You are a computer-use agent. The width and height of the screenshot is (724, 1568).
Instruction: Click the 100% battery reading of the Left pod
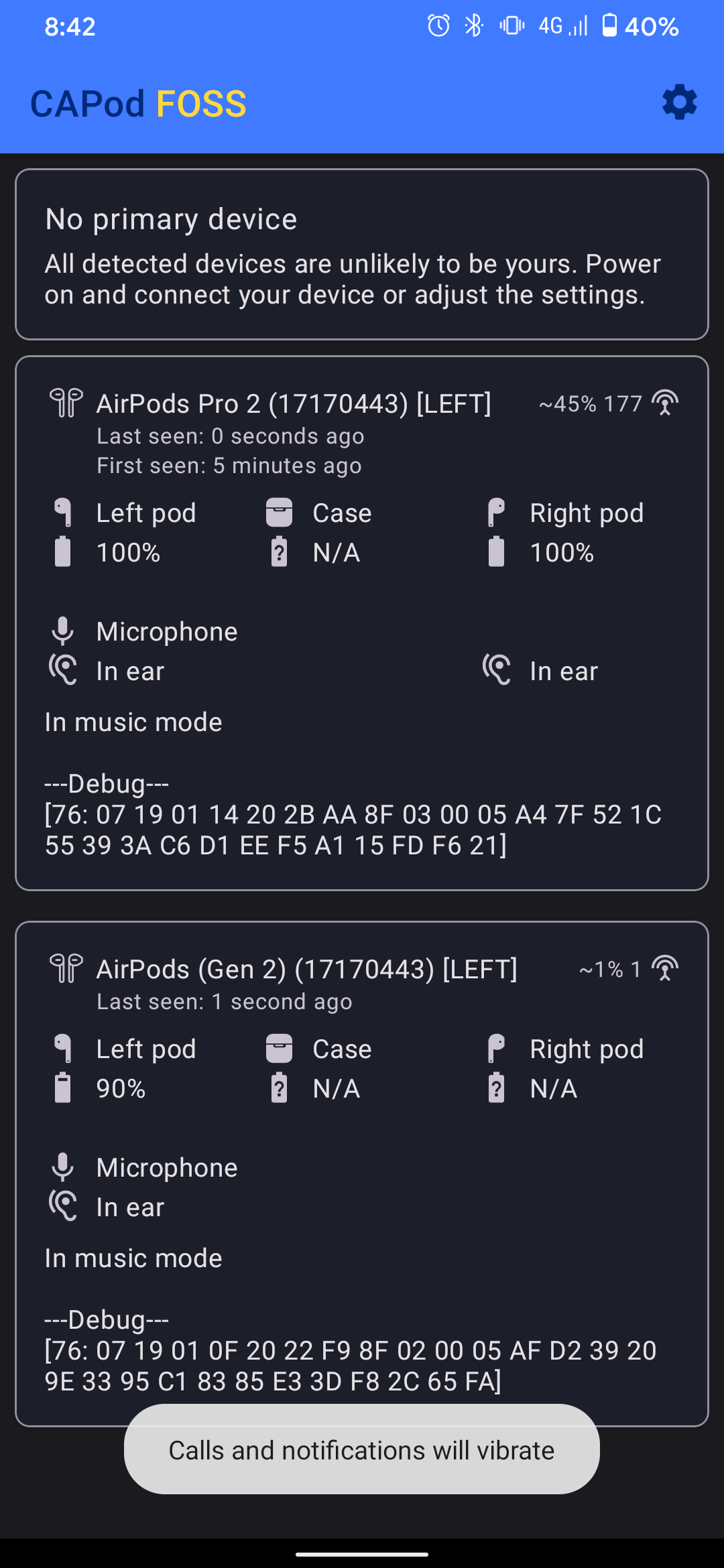(x=128, y=552)
